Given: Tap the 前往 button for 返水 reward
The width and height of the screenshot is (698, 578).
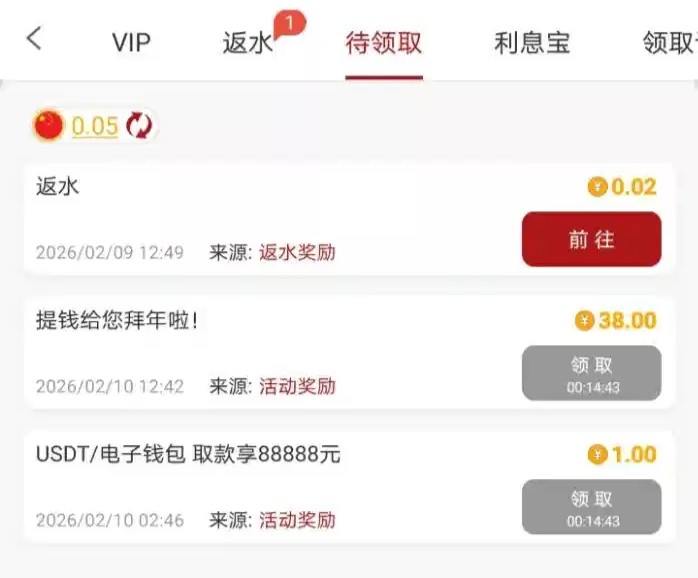Looking at the screenshot, I should (x=591, y=240).
